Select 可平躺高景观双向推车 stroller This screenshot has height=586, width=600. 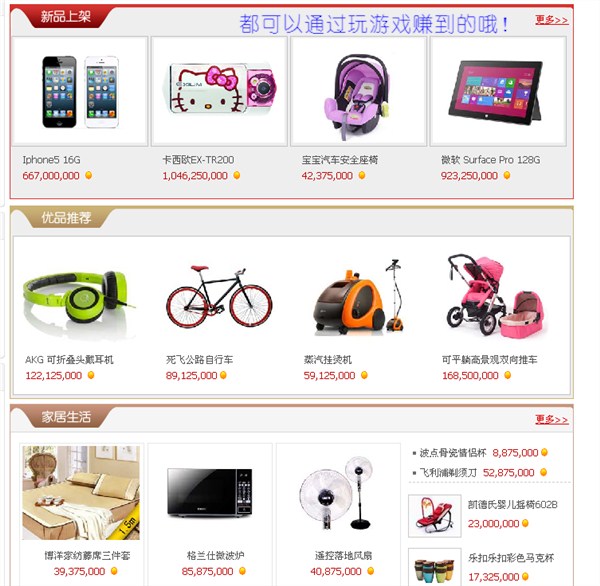tap(496, 297)
